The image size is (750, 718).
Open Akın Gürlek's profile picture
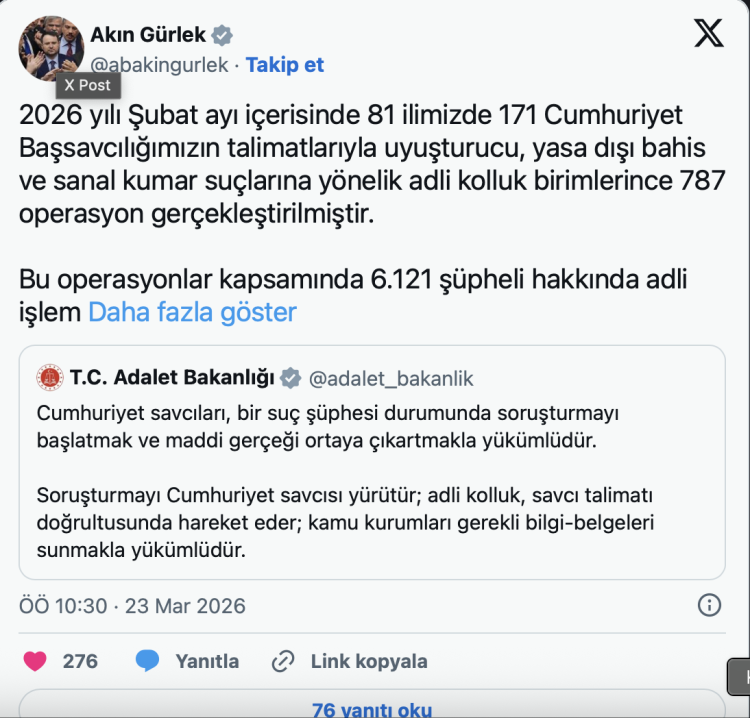tap(50, 46)
